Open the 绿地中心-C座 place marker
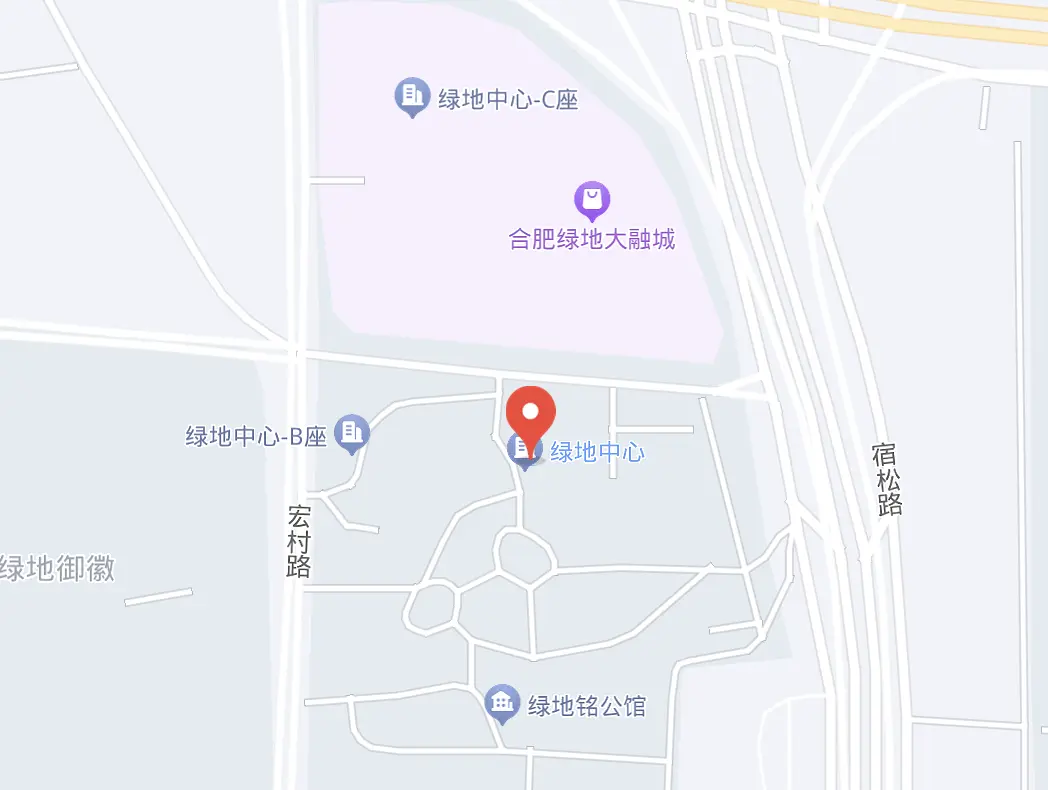This screenshot has width=1048, height=790. (x=412, y=97)
